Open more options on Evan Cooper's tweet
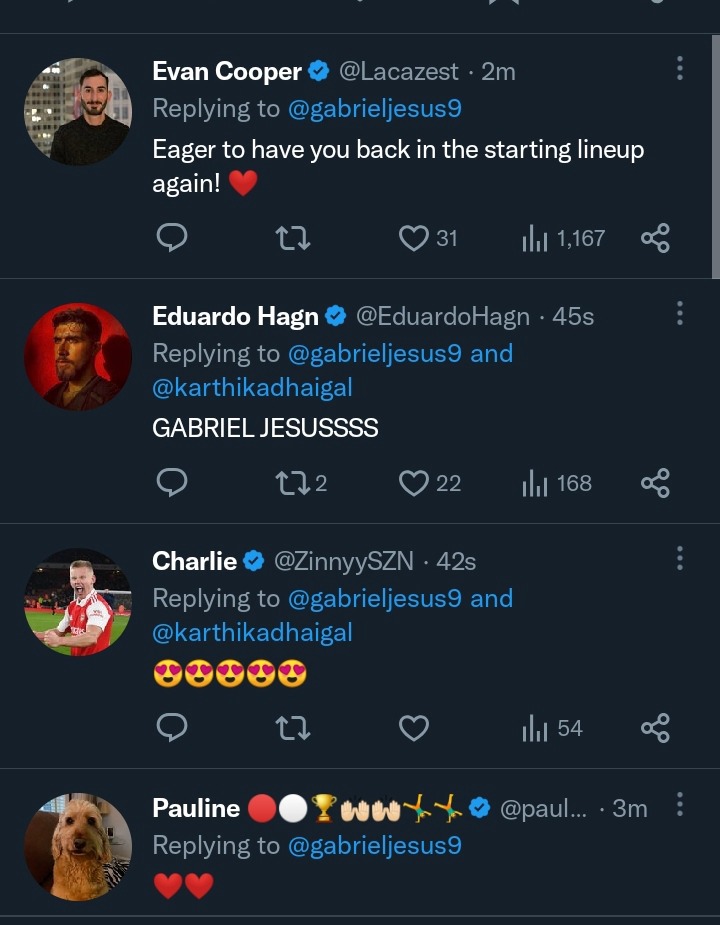The image size is (720, 925). [680, 68]
